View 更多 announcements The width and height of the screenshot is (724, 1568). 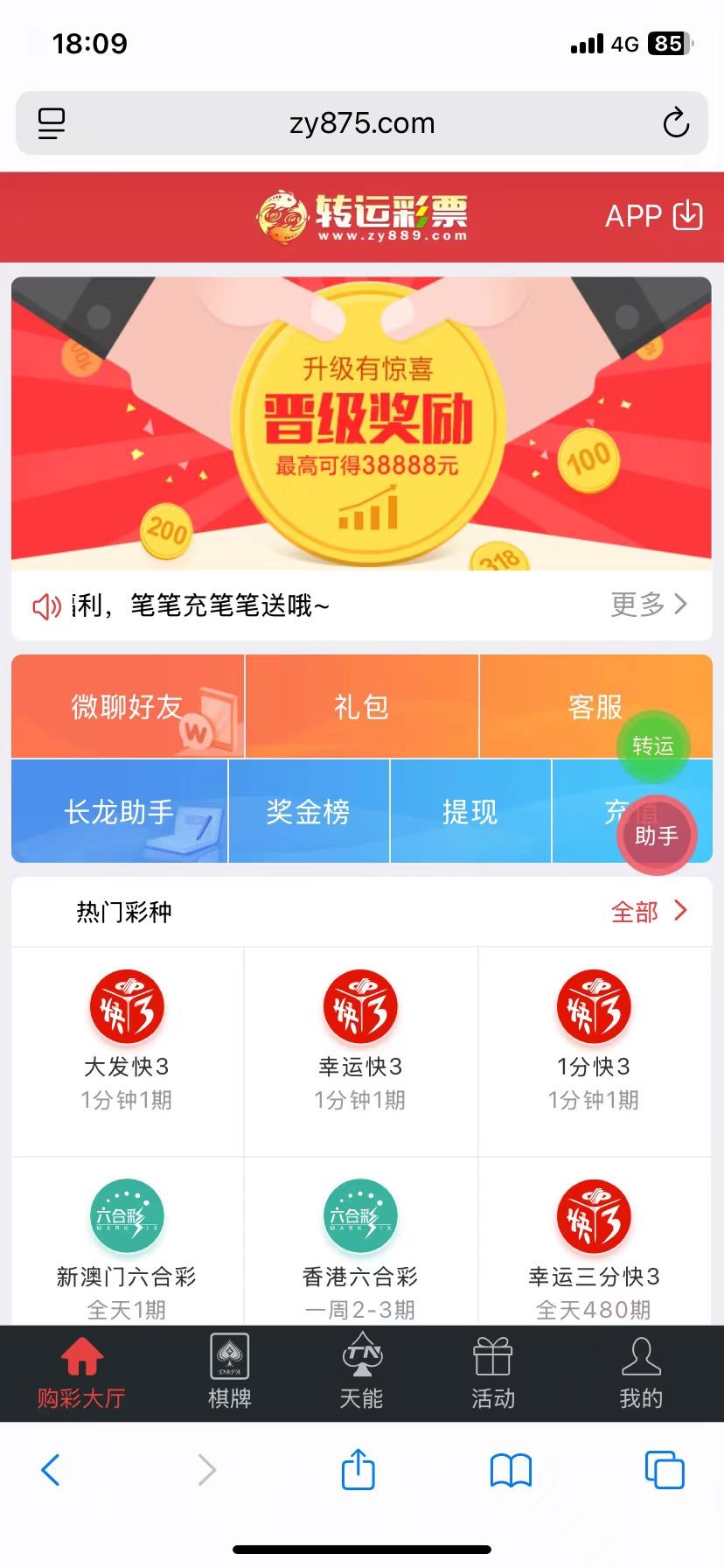[x=648, y=604]
